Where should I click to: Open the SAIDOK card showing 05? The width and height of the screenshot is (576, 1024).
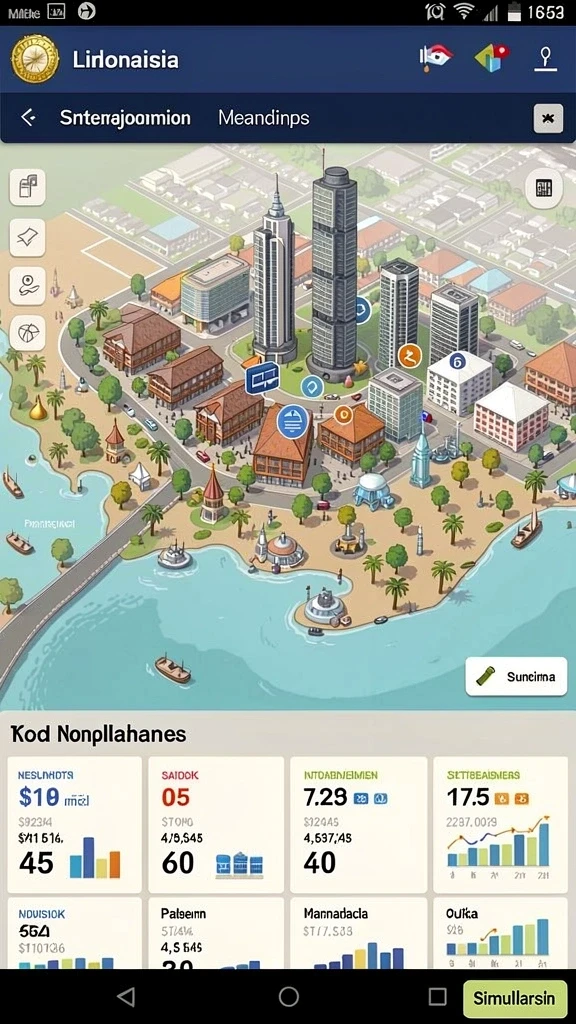coord(216,824)
